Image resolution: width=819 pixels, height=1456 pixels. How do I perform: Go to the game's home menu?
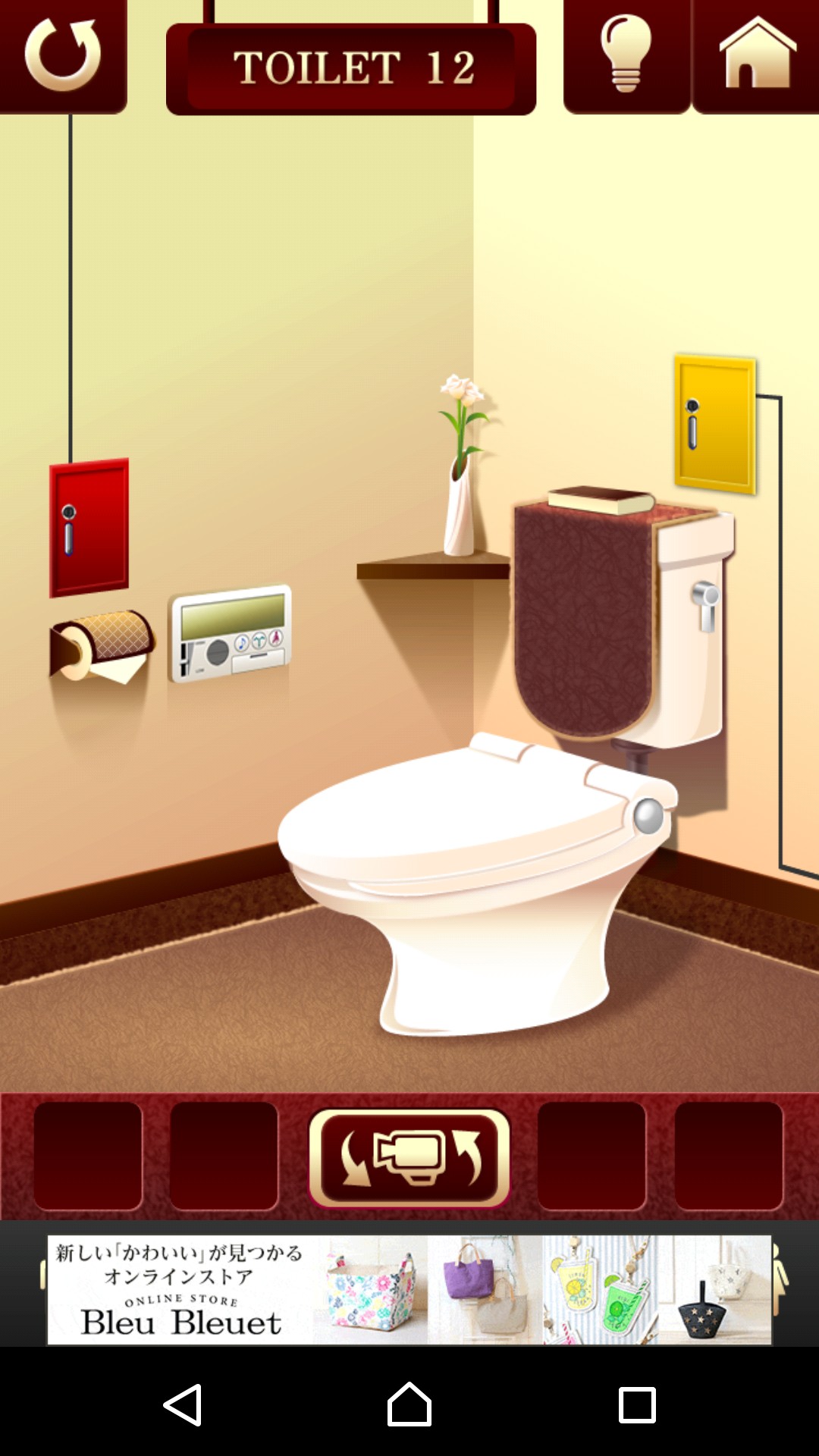coord(757,55)
